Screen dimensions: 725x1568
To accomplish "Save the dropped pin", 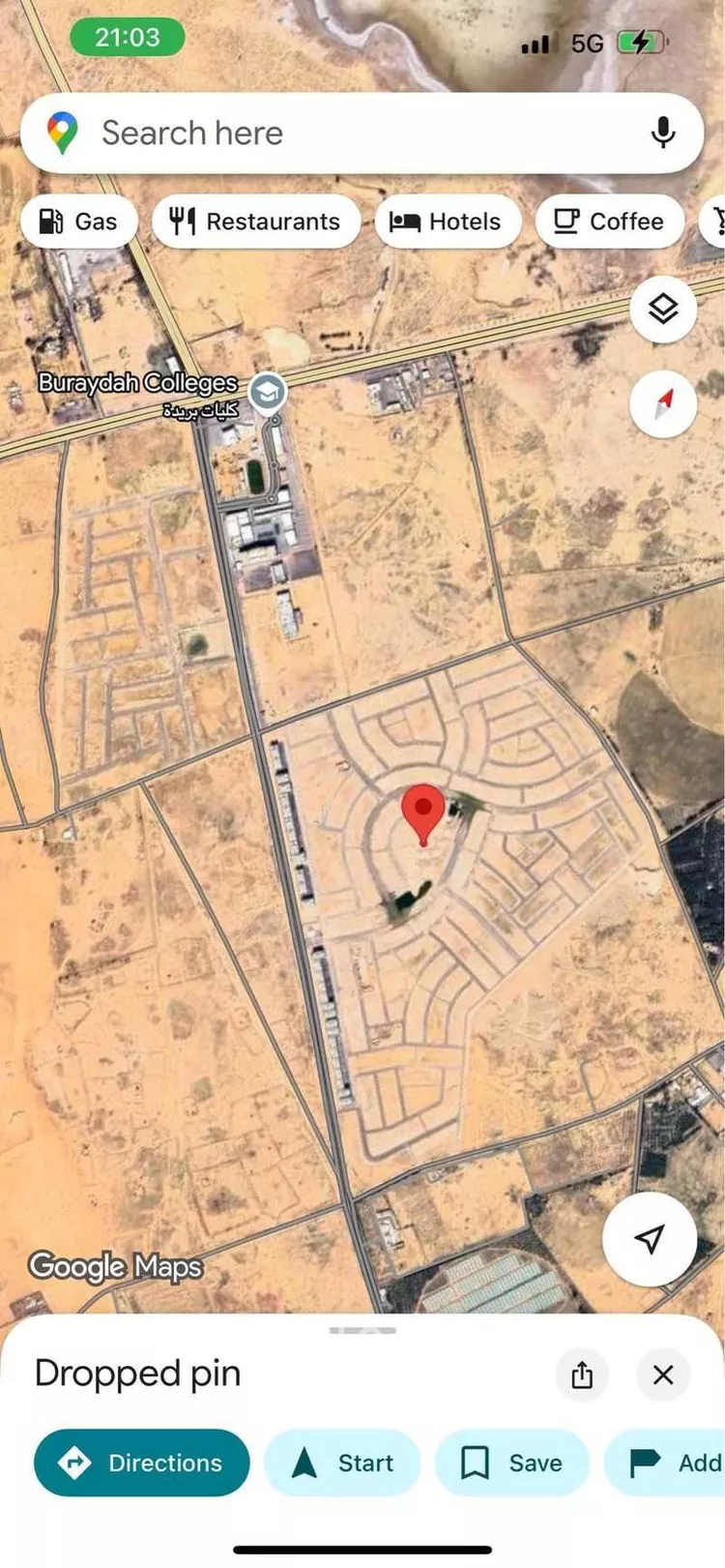I will (x=512, y=1463).
